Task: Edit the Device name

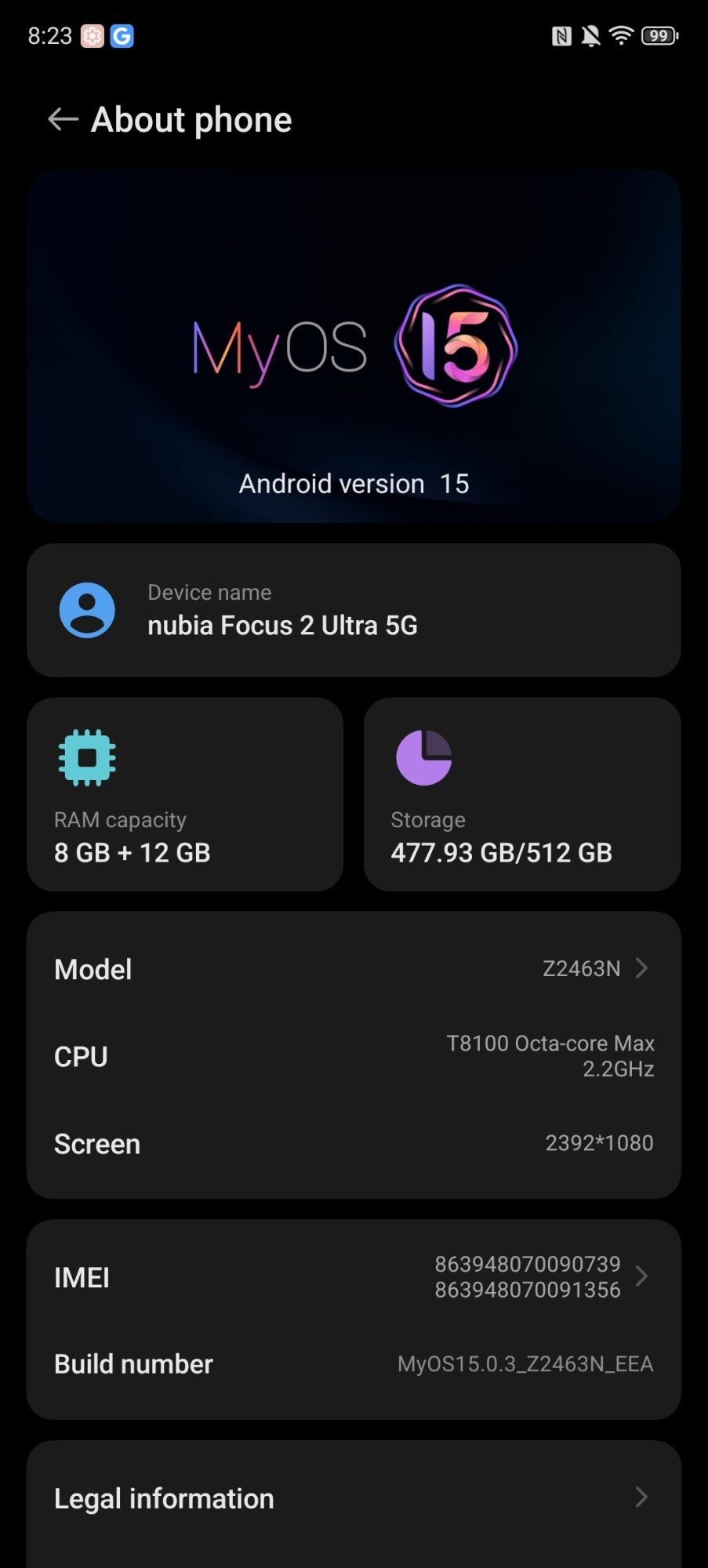Action: 354,610
